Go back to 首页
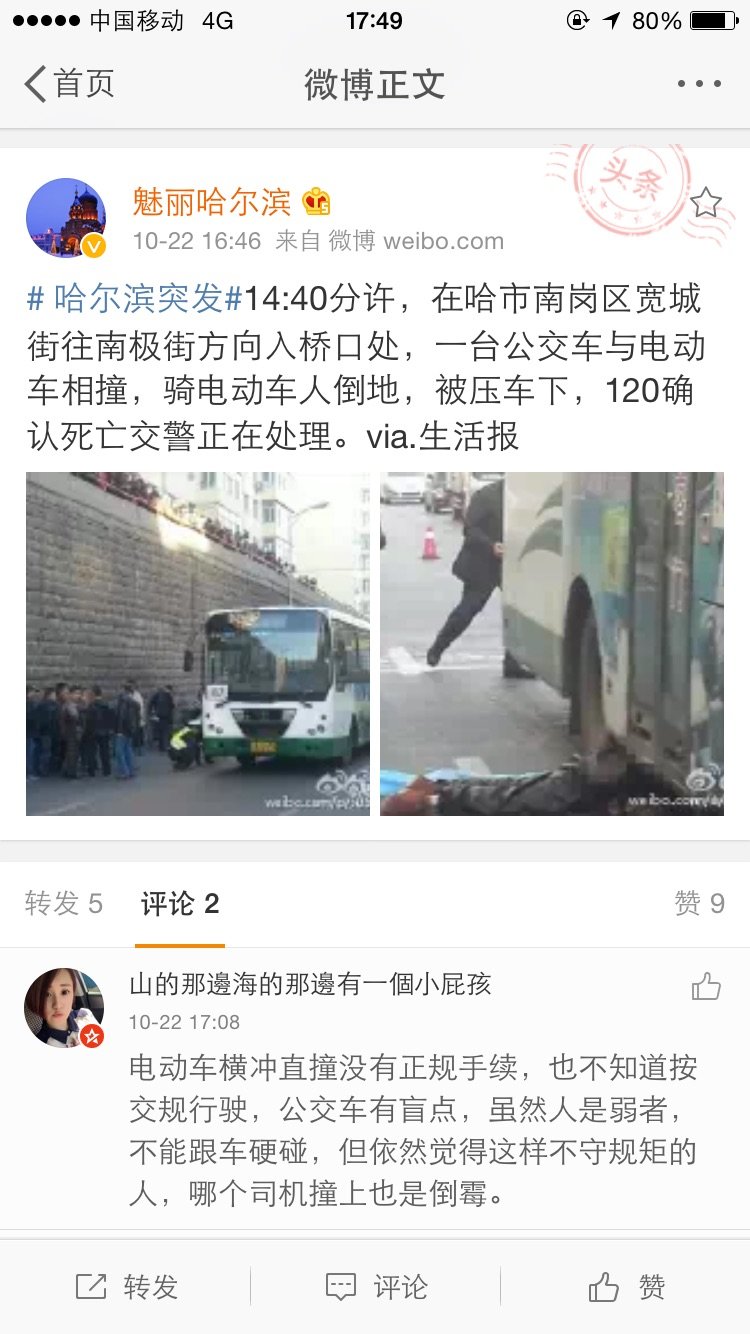 click(x=68, y=84)
